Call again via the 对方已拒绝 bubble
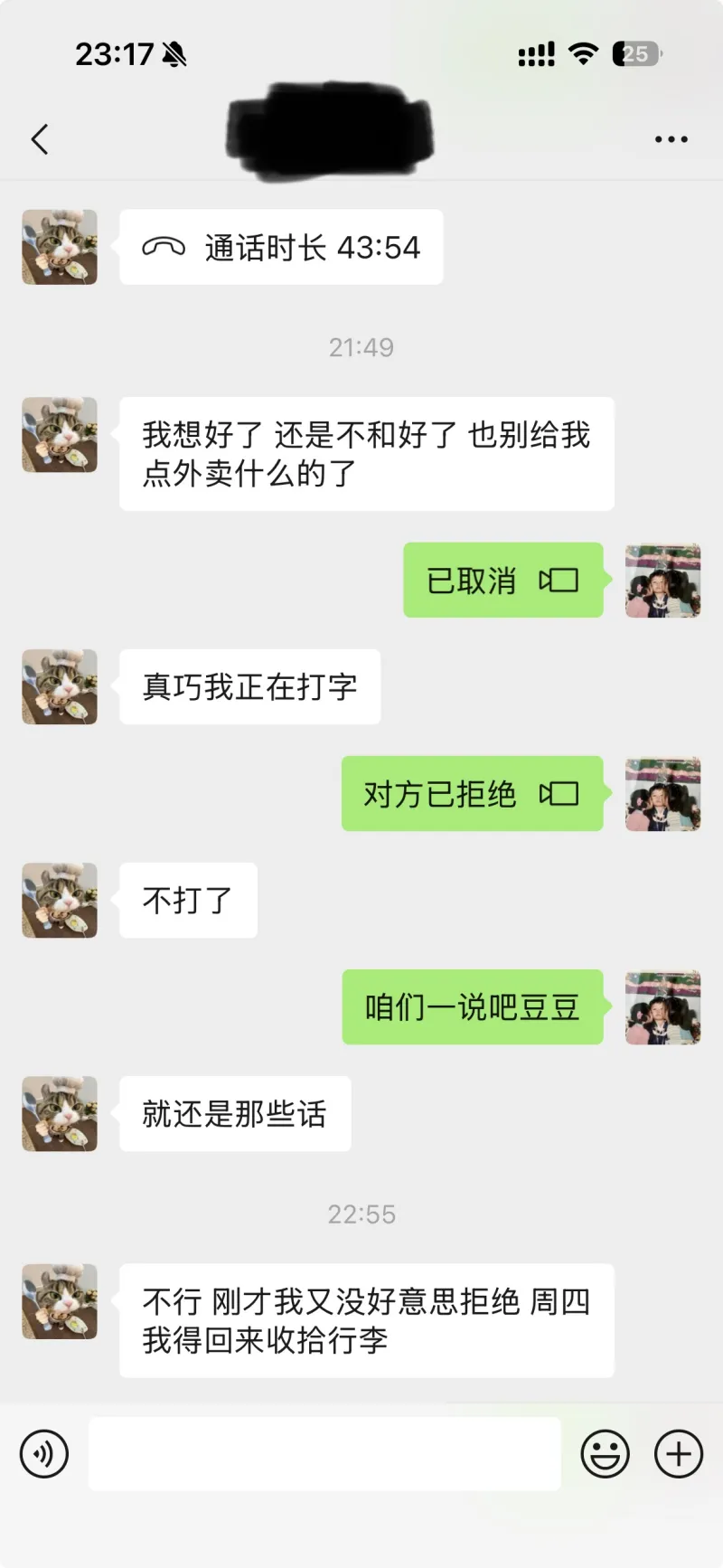The image size is (723, 1568). (472, 794)
